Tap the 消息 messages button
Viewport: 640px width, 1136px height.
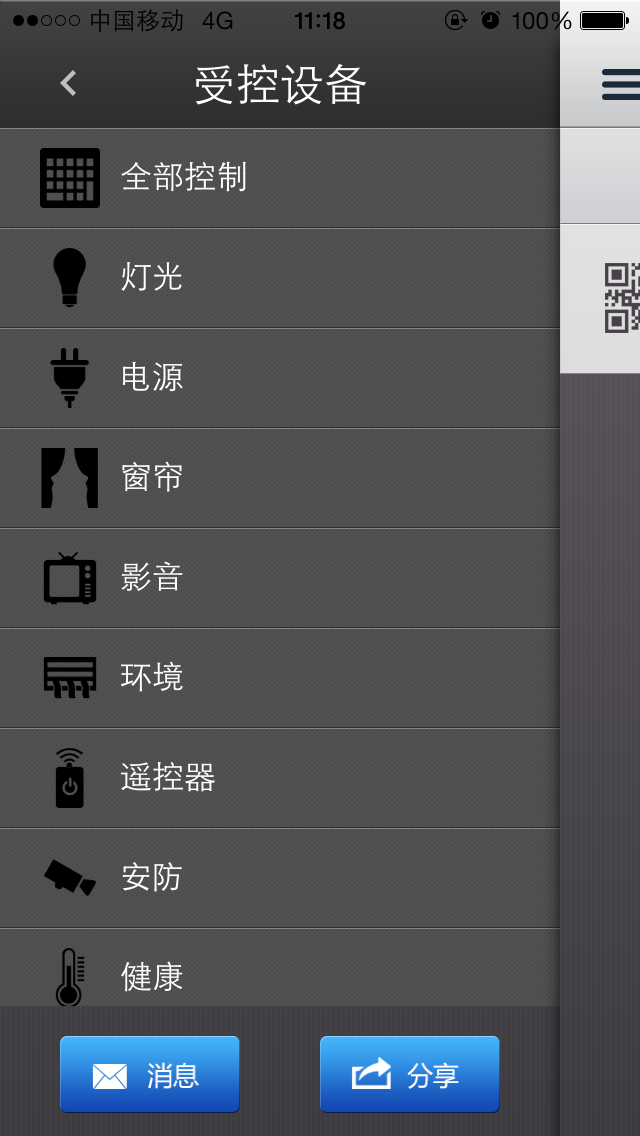point(150,1075)
